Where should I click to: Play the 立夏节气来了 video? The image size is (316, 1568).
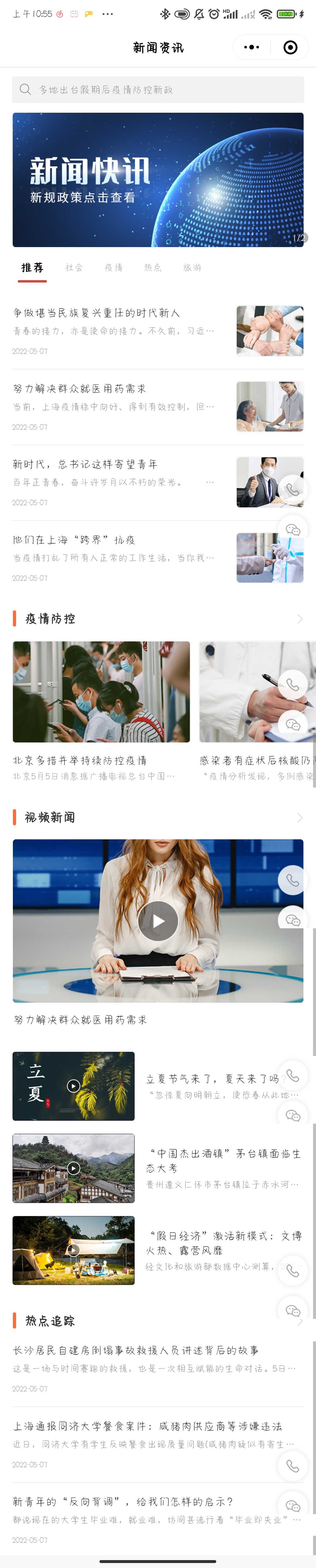pyautogui.click(x=74, y=1086)
